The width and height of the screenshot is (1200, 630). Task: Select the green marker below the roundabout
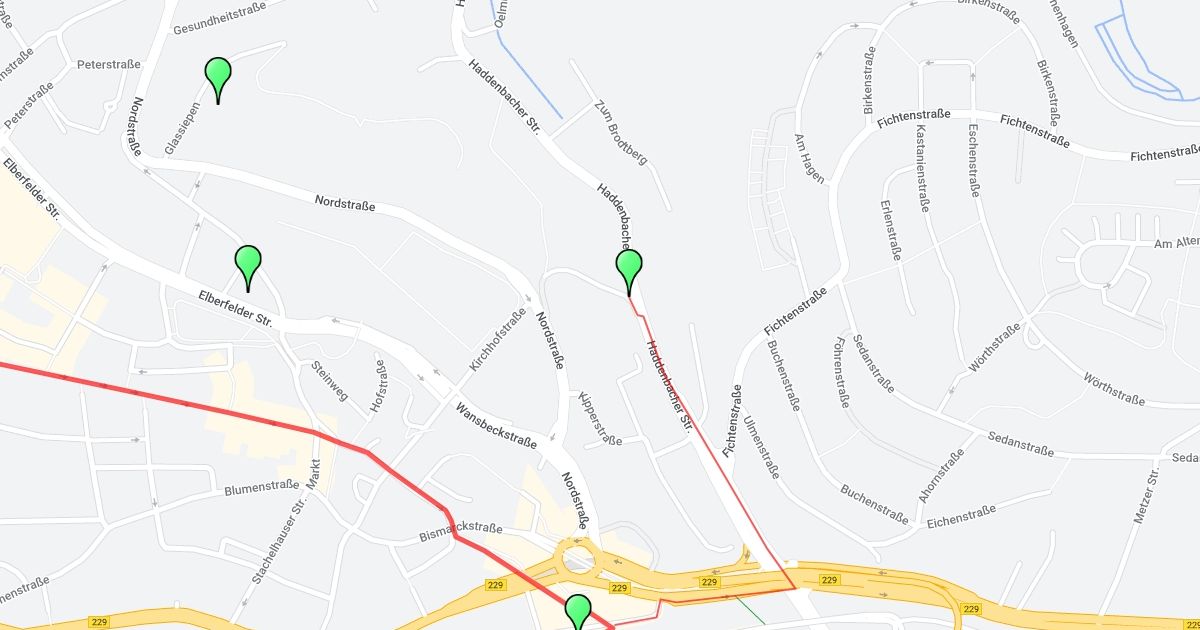click(578, 610)
